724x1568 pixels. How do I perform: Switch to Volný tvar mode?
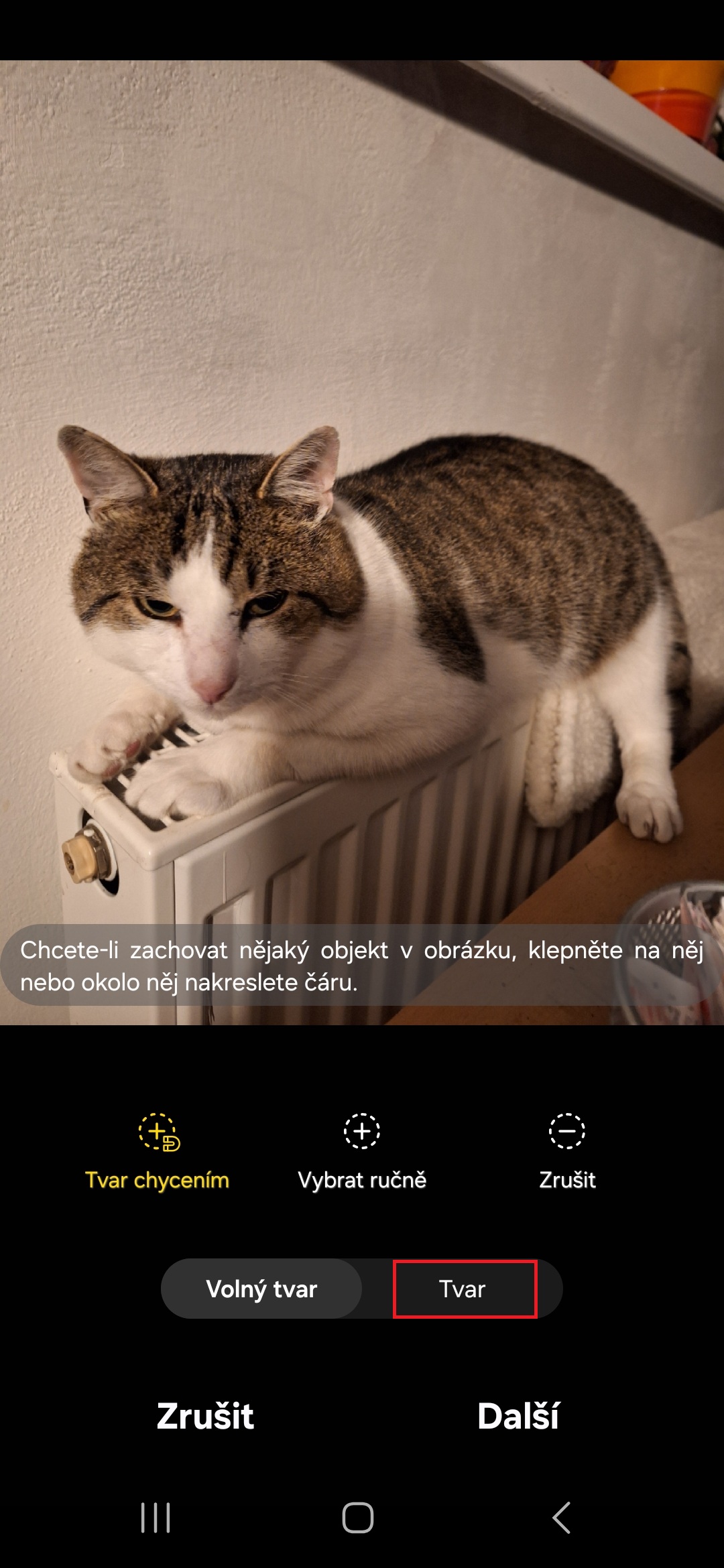click(x=261, y=1289)
